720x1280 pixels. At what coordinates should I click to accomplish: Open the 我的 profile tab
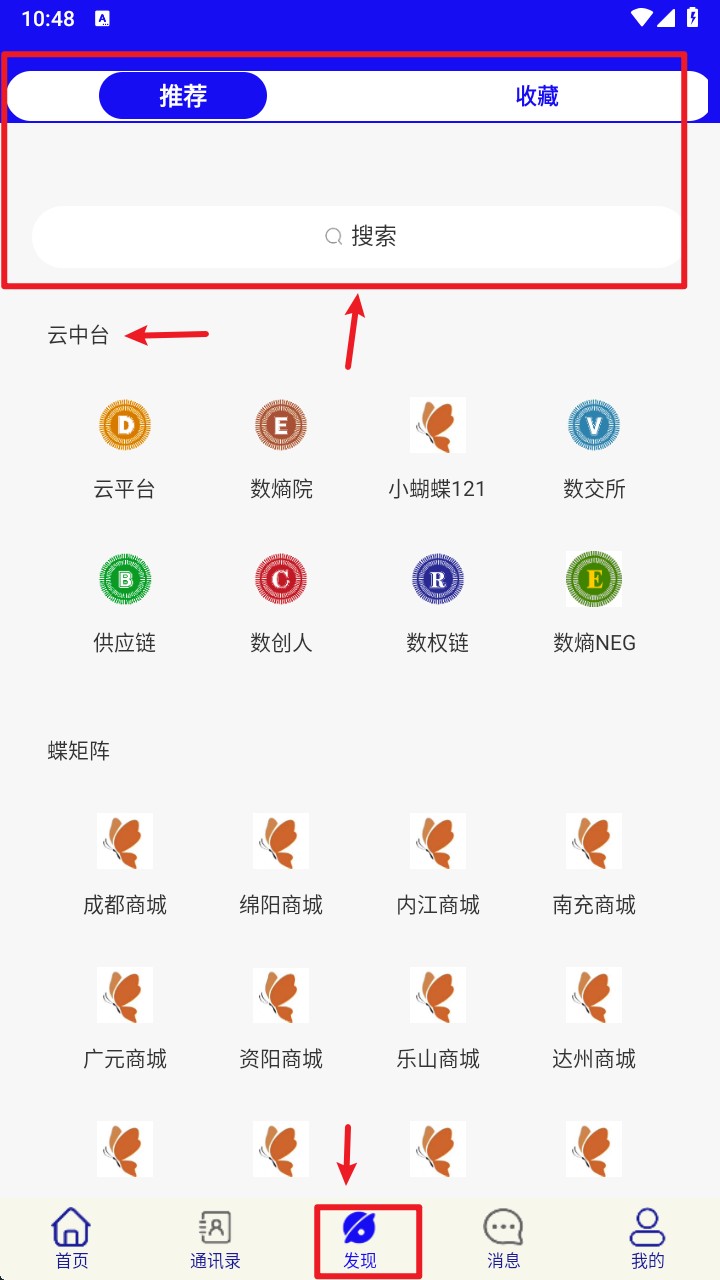coord(647,1238)
